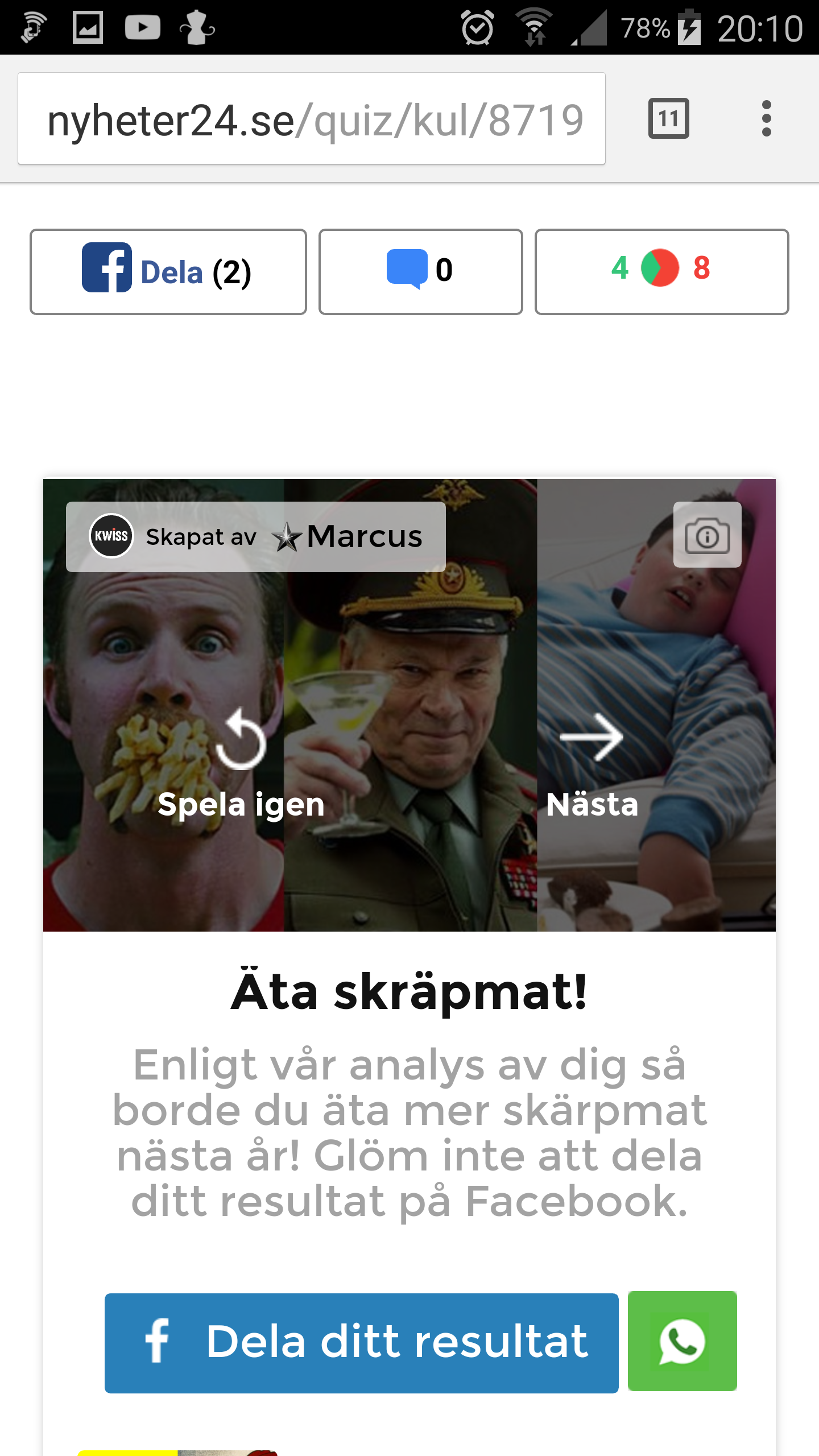Open the browser tab switcher
Image resolution: width=819 pixels, height=1456 pixels.
[x=668, y=118]
